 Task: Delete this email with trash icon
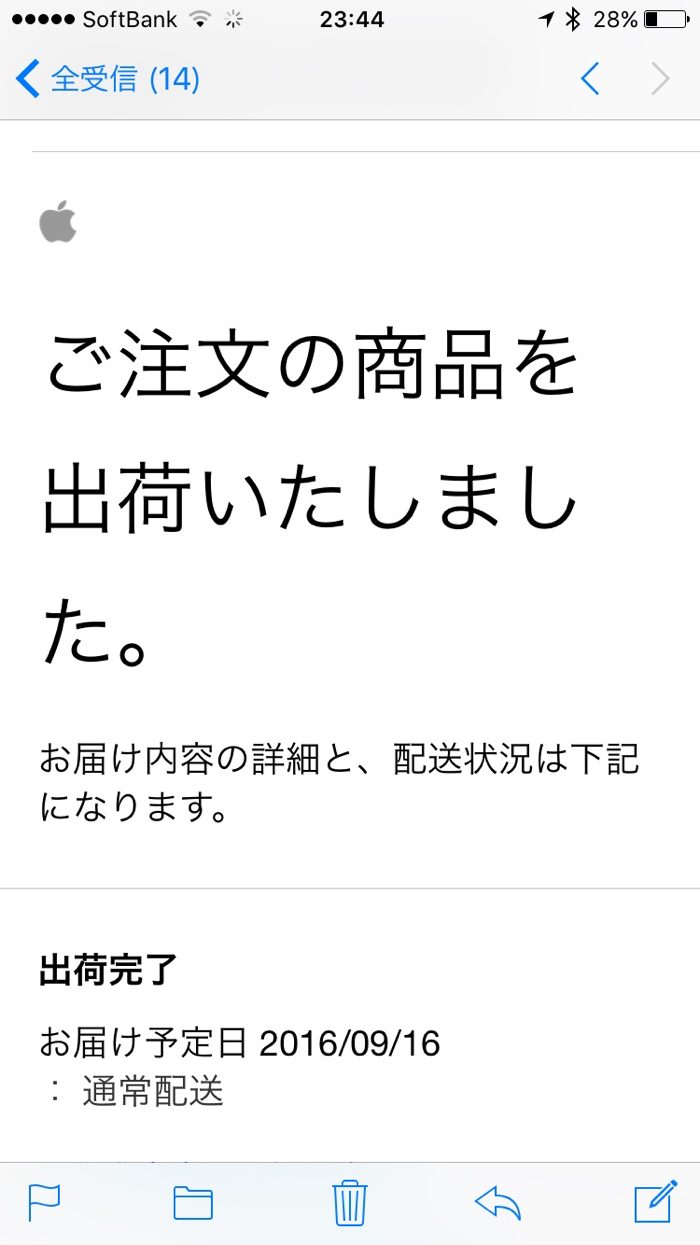click(350, 1202)
